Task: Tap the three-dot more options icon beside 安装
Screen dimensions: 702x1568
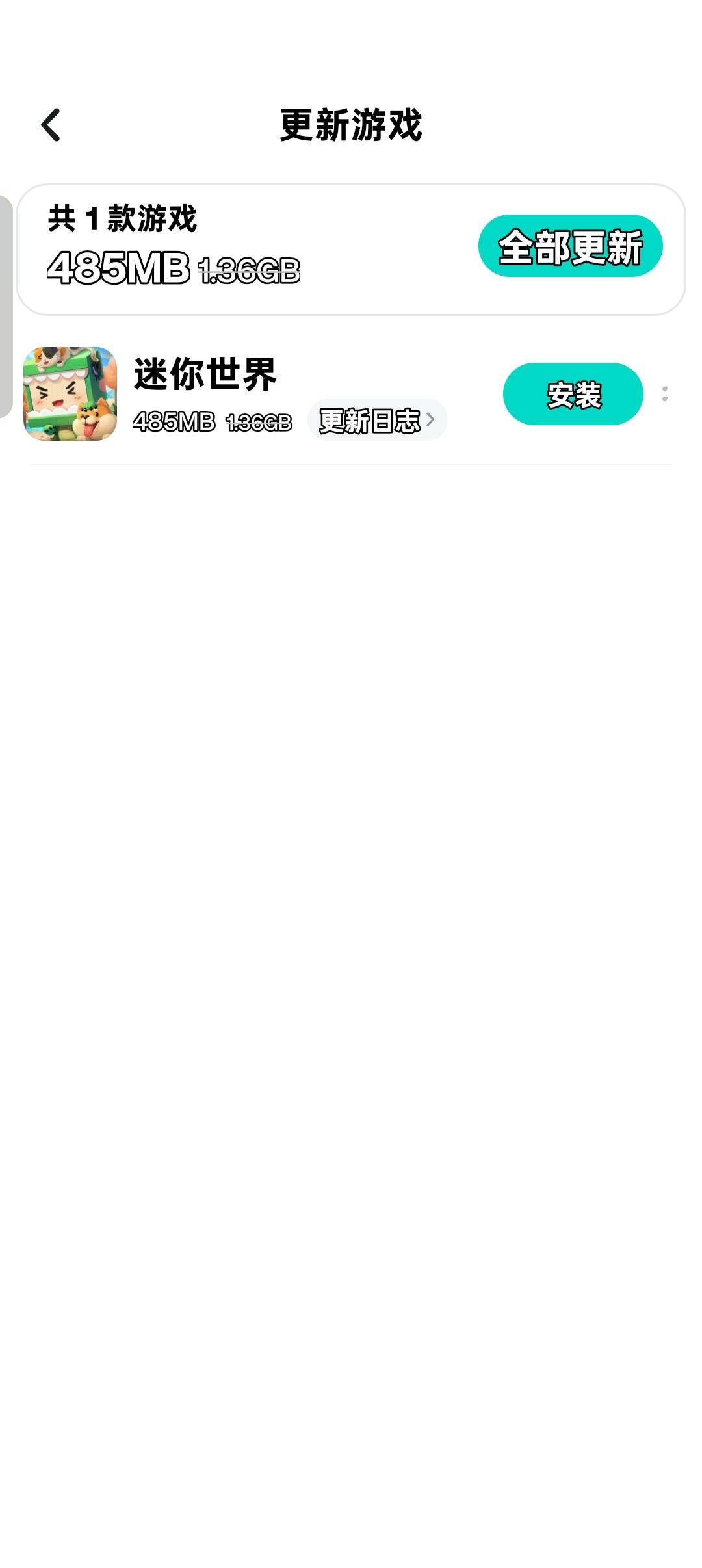Action: point(664,394)
